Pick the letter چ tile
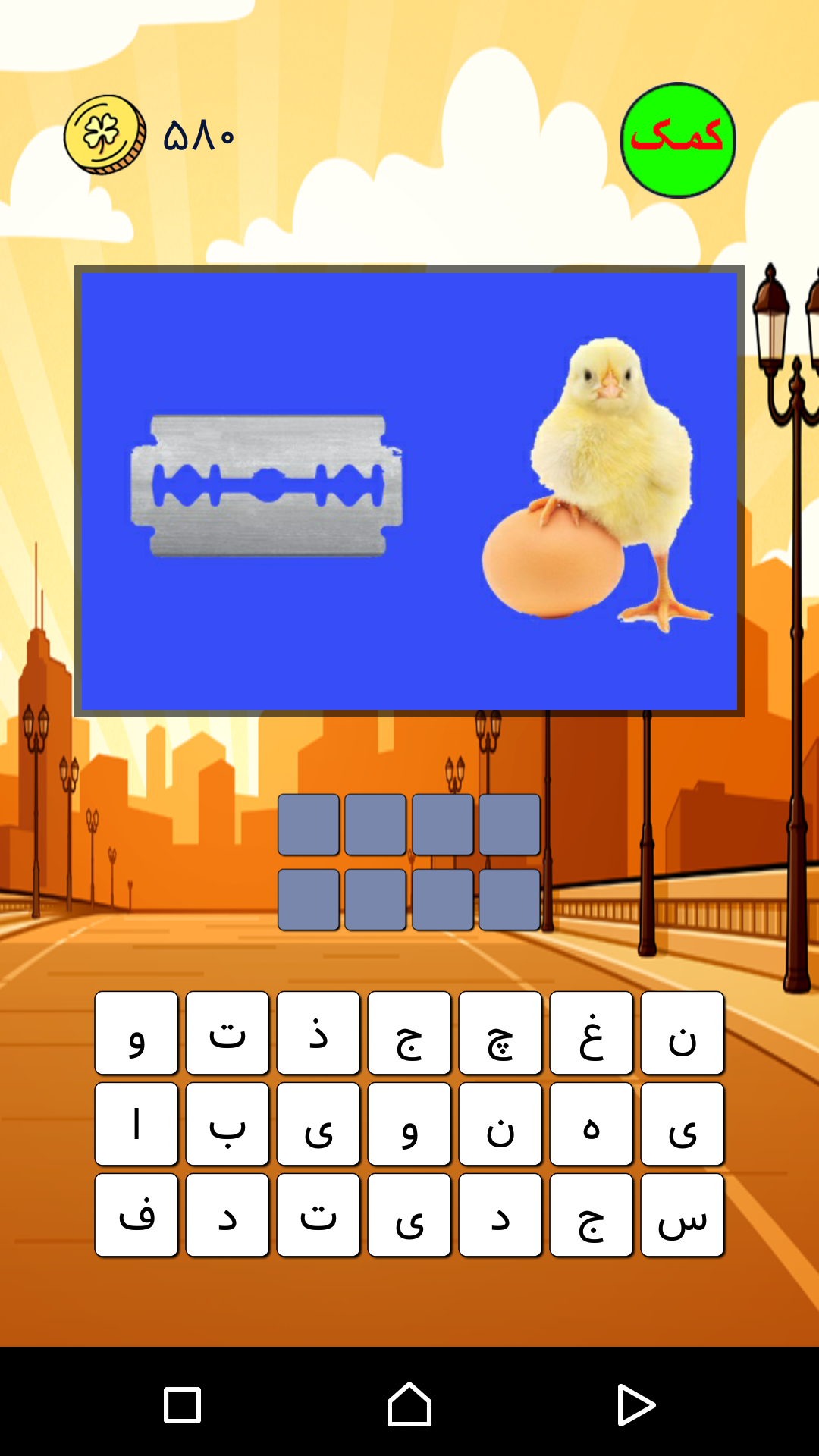819x1456 pixels. tap(500, 1033)
